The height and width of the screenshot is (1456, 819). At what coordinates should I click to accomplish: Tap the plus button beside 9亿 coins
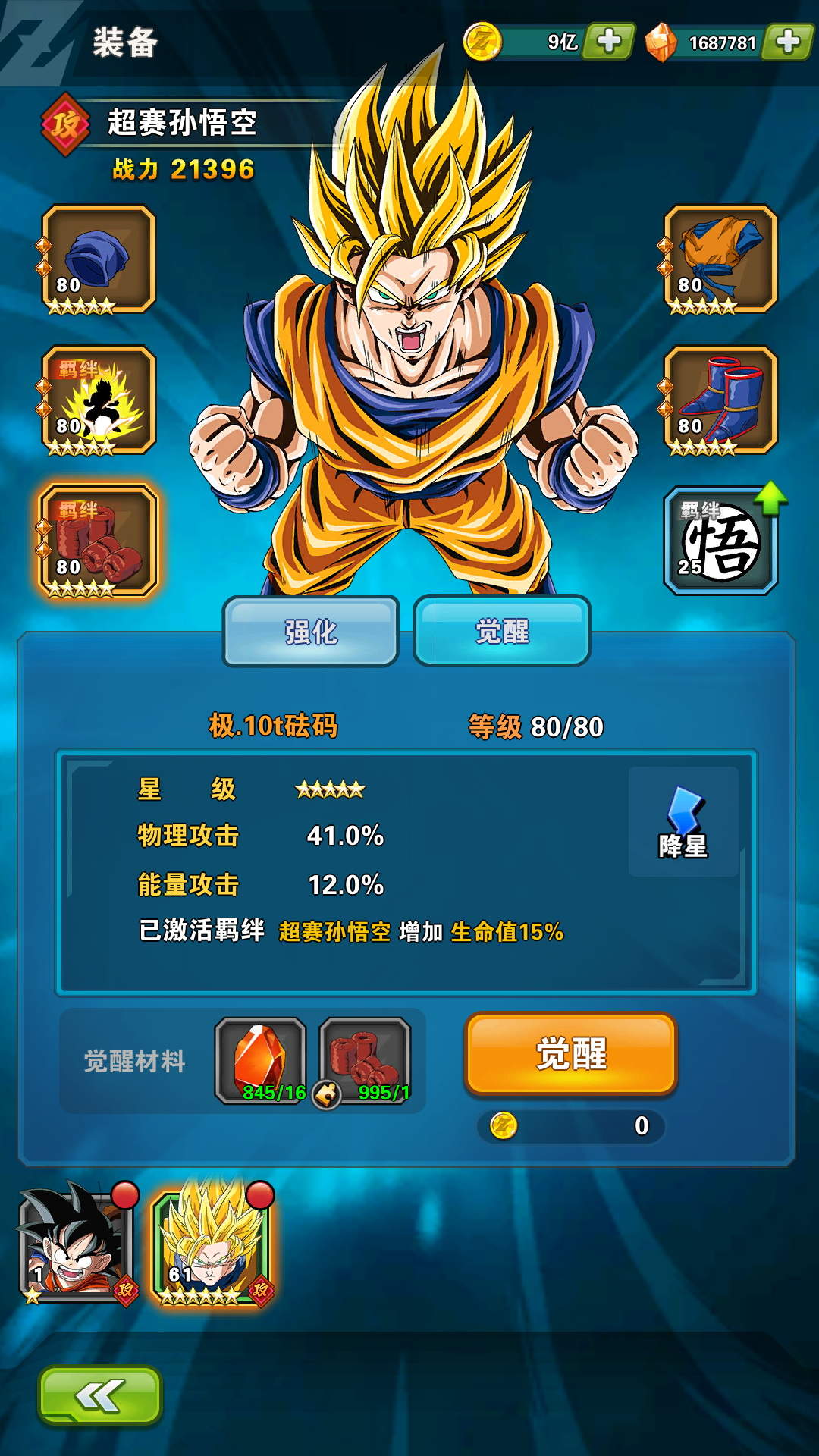[610, 41]
